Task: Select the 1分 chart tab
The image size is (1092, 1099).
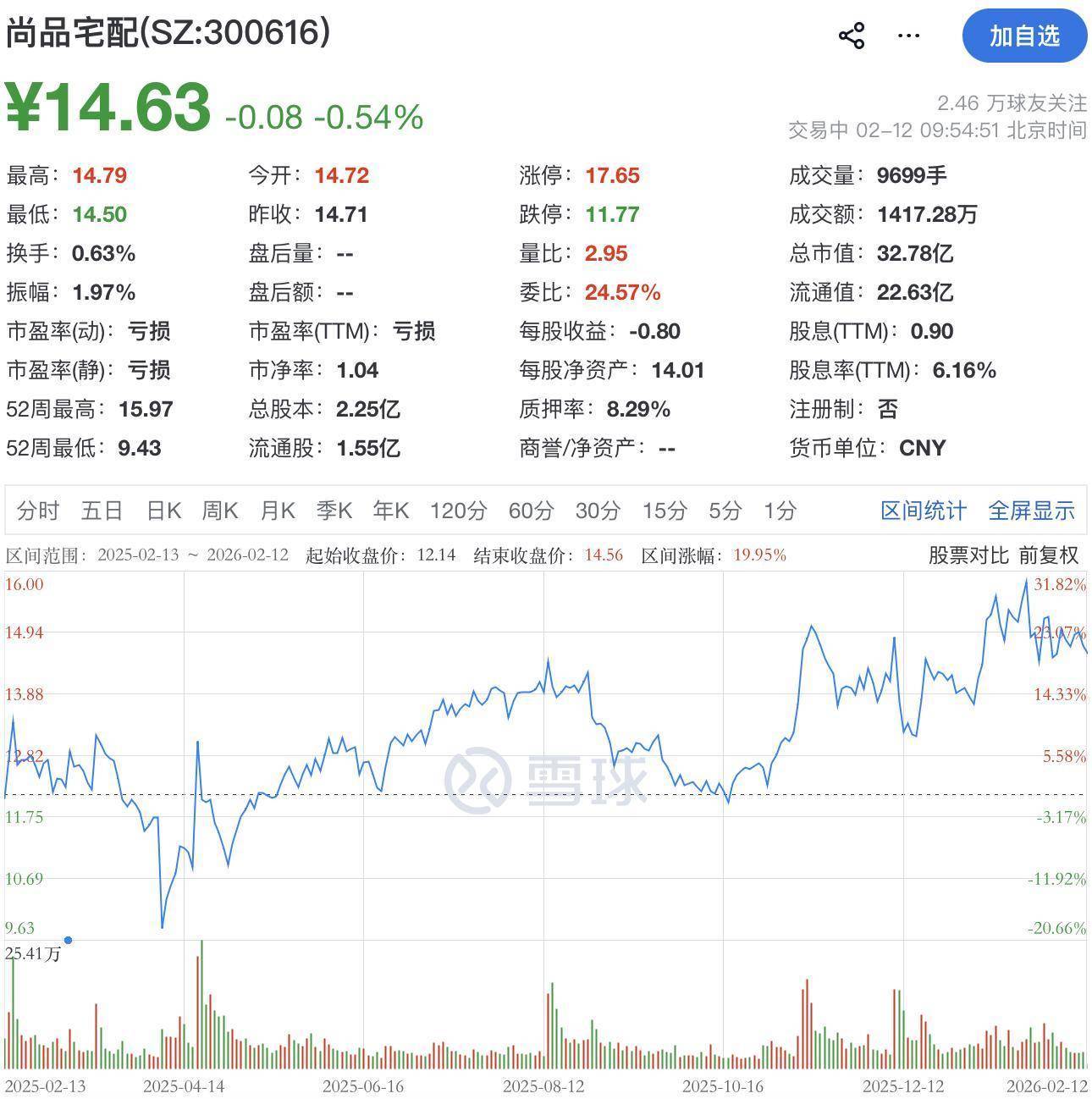Action: click(x=780, y=511)
